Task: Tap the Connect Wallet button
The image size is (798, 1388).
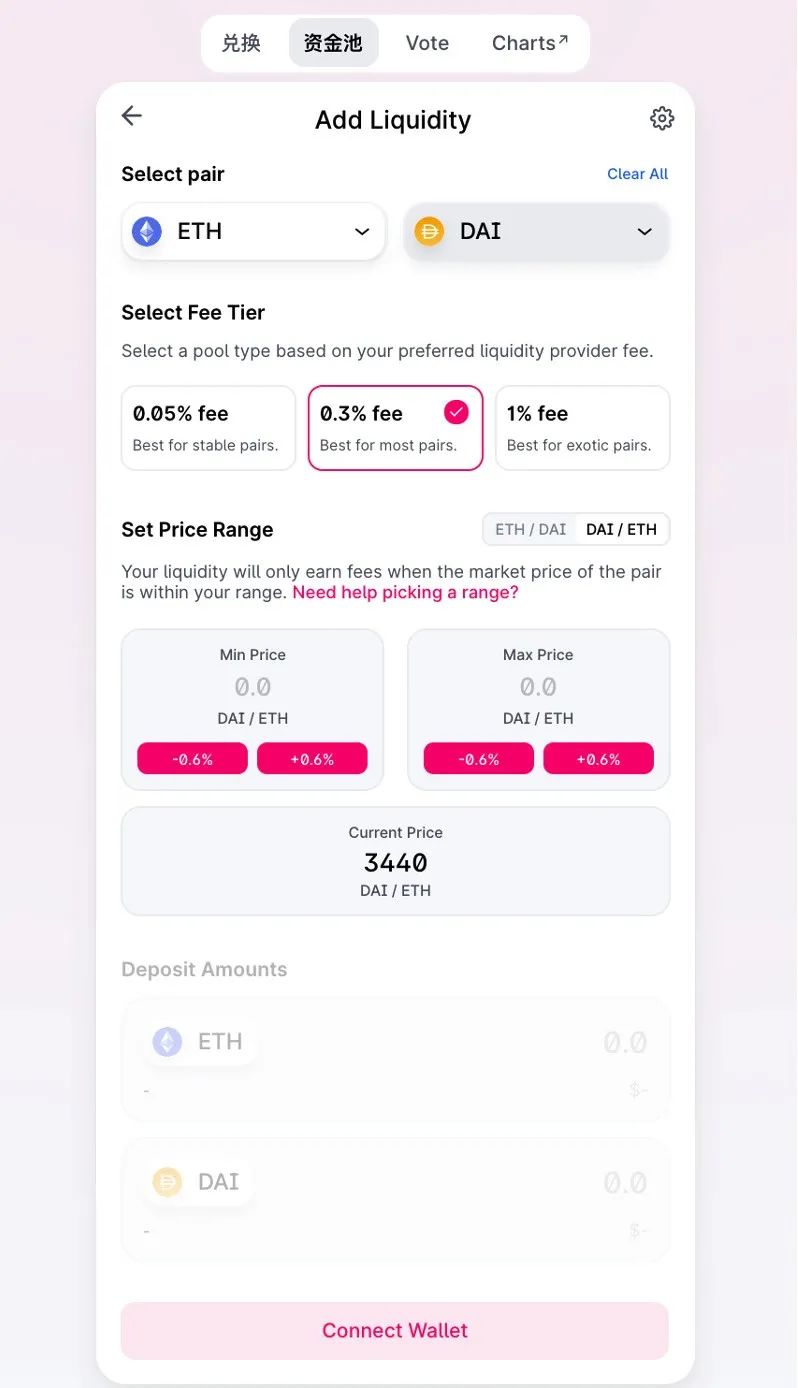Action: point(395,1331)
